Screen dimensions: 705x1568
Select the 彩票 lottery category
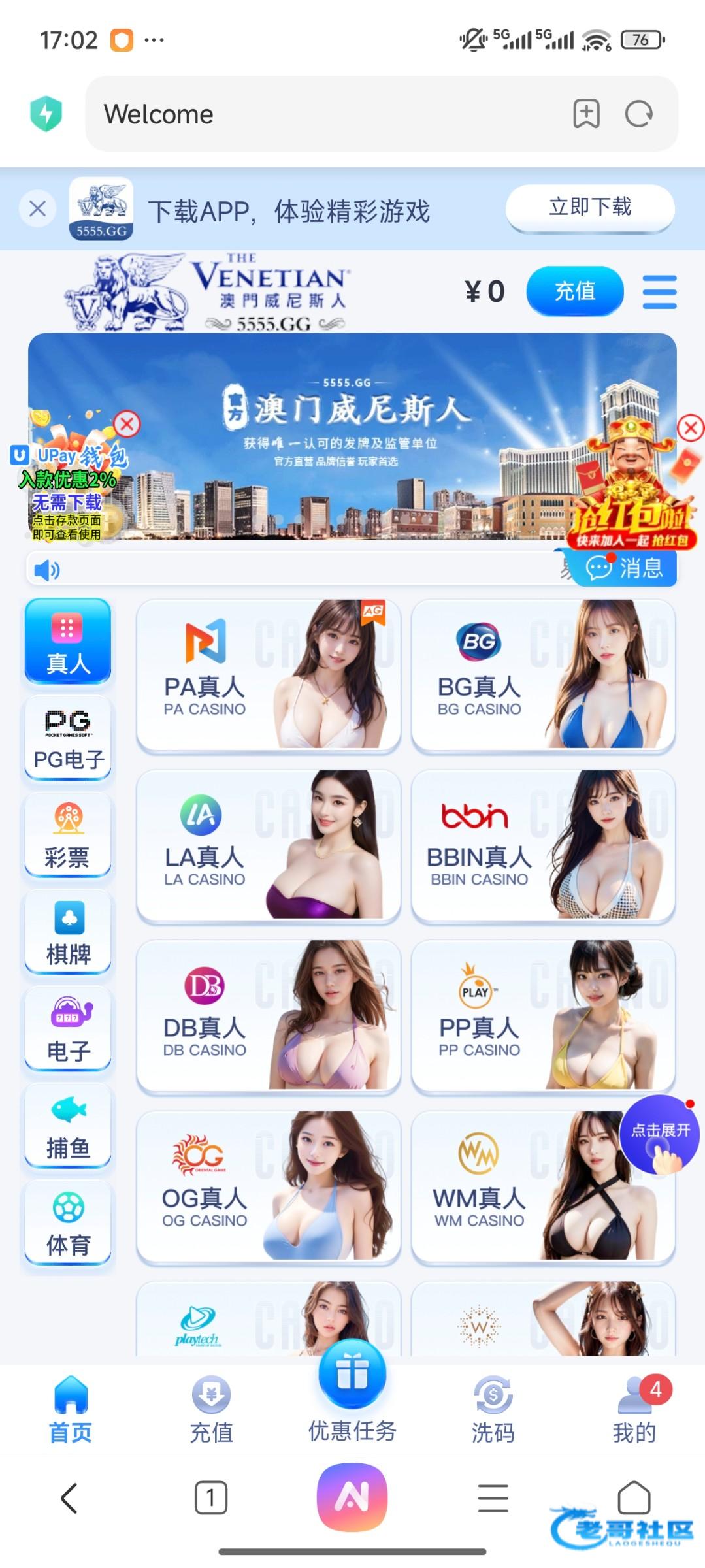[x=68, y=836]
